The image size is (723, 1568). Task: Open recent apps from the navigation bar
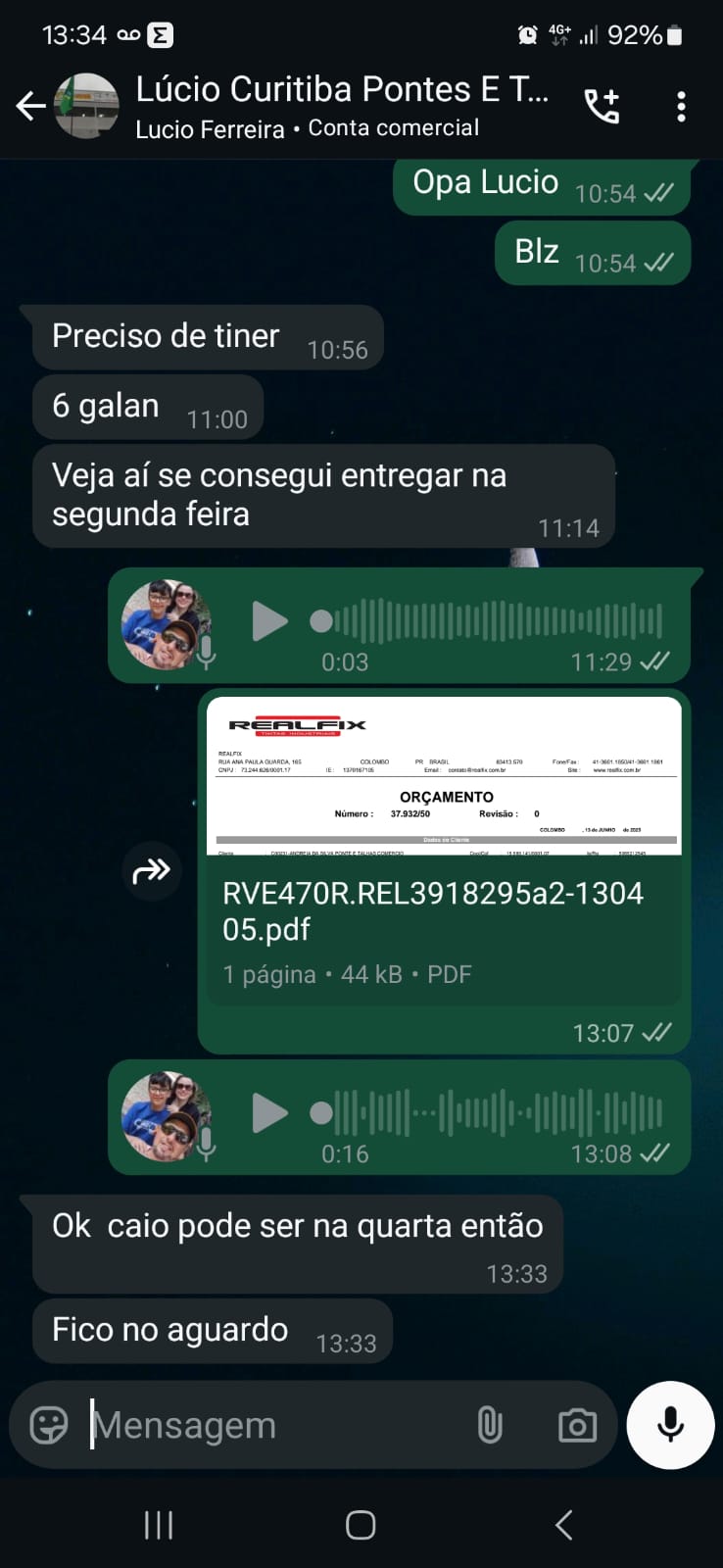(159, 1525)
